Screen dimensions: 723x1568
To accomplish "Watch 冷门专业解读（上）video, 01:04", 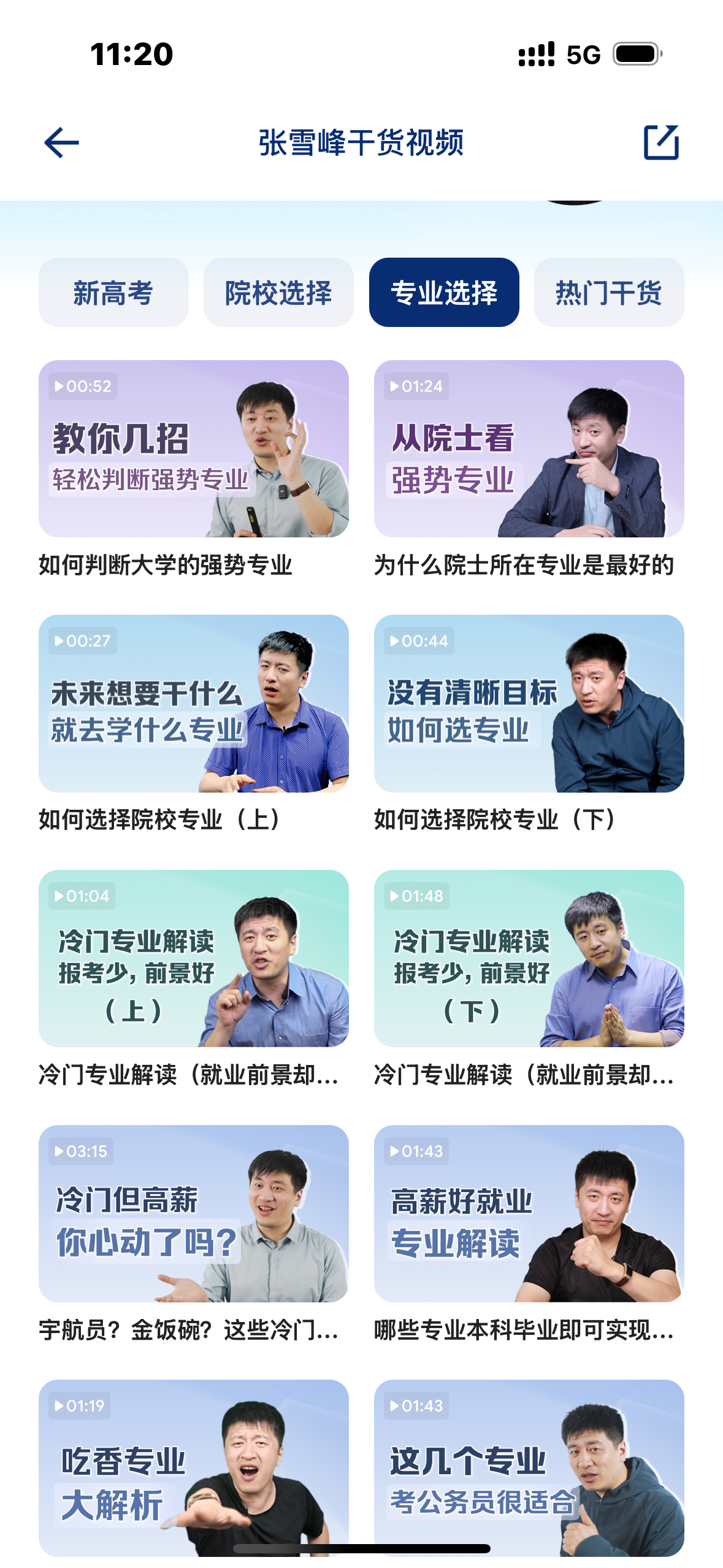I will click(193, 958).
